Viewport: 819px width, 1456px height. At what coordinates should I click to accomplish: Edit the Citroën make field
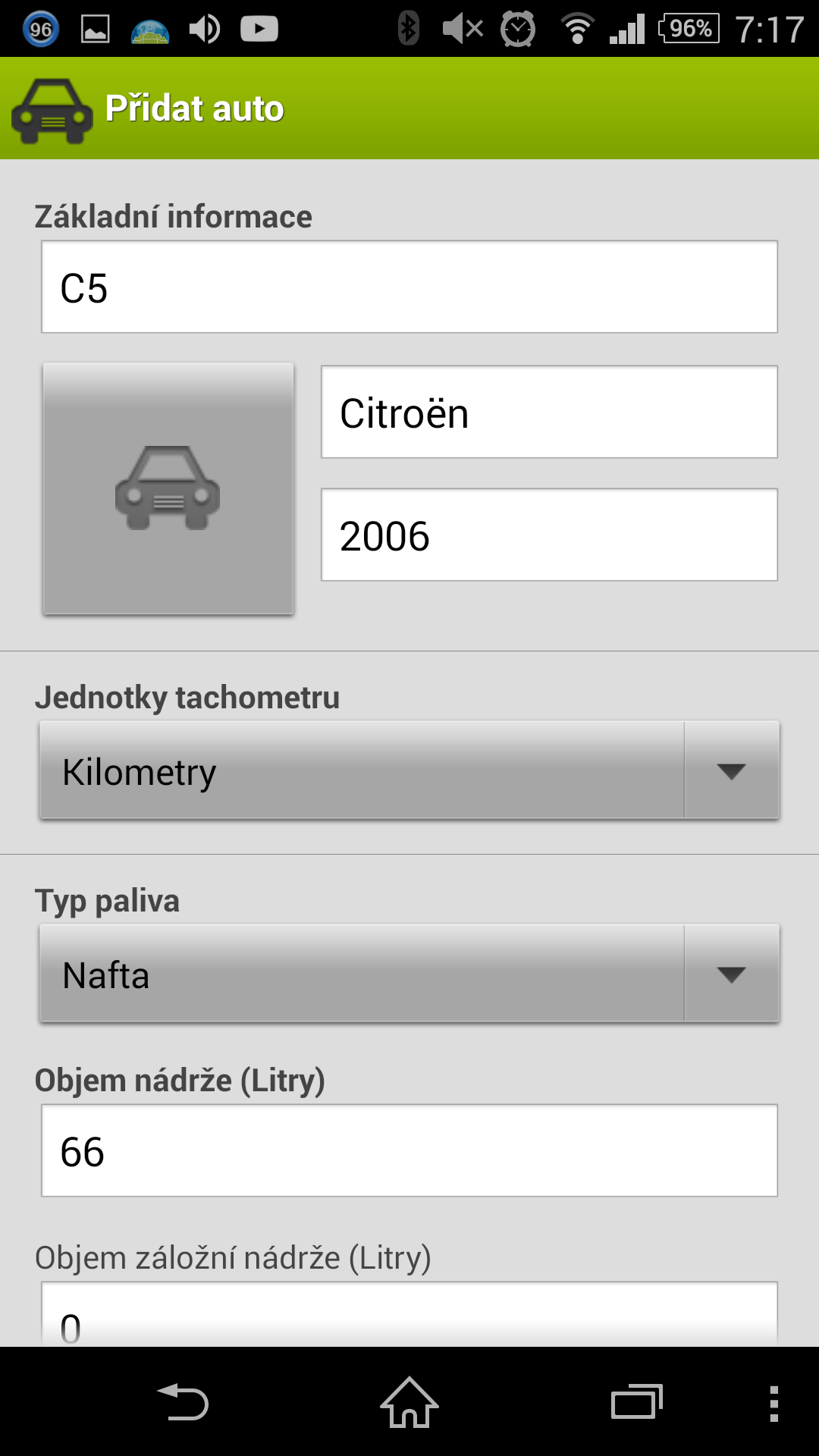549,412
